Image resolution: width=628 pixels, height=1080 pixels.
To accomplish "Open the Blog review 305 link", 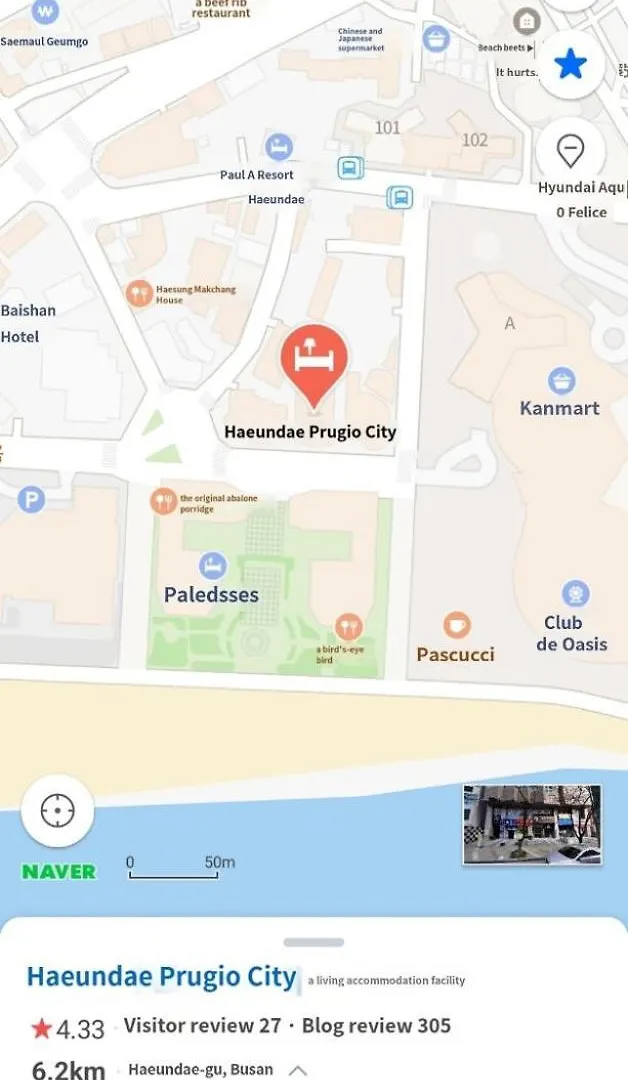I will coord(376,1026).
